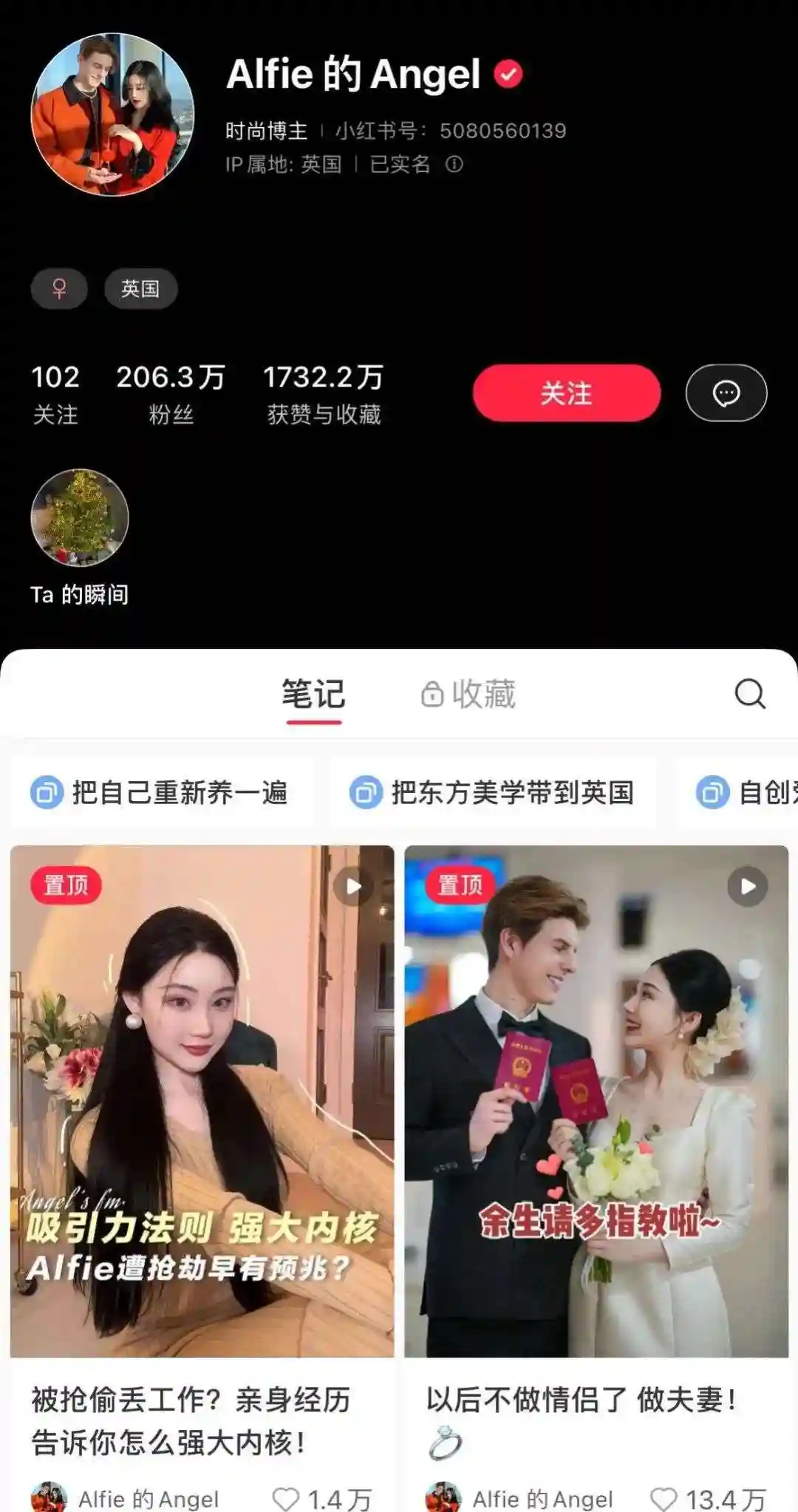Image resolution: width=798 pixels, height=1512 pixels.
Task: View Ta 的瞬间 story circle
Action: [80, 518]
